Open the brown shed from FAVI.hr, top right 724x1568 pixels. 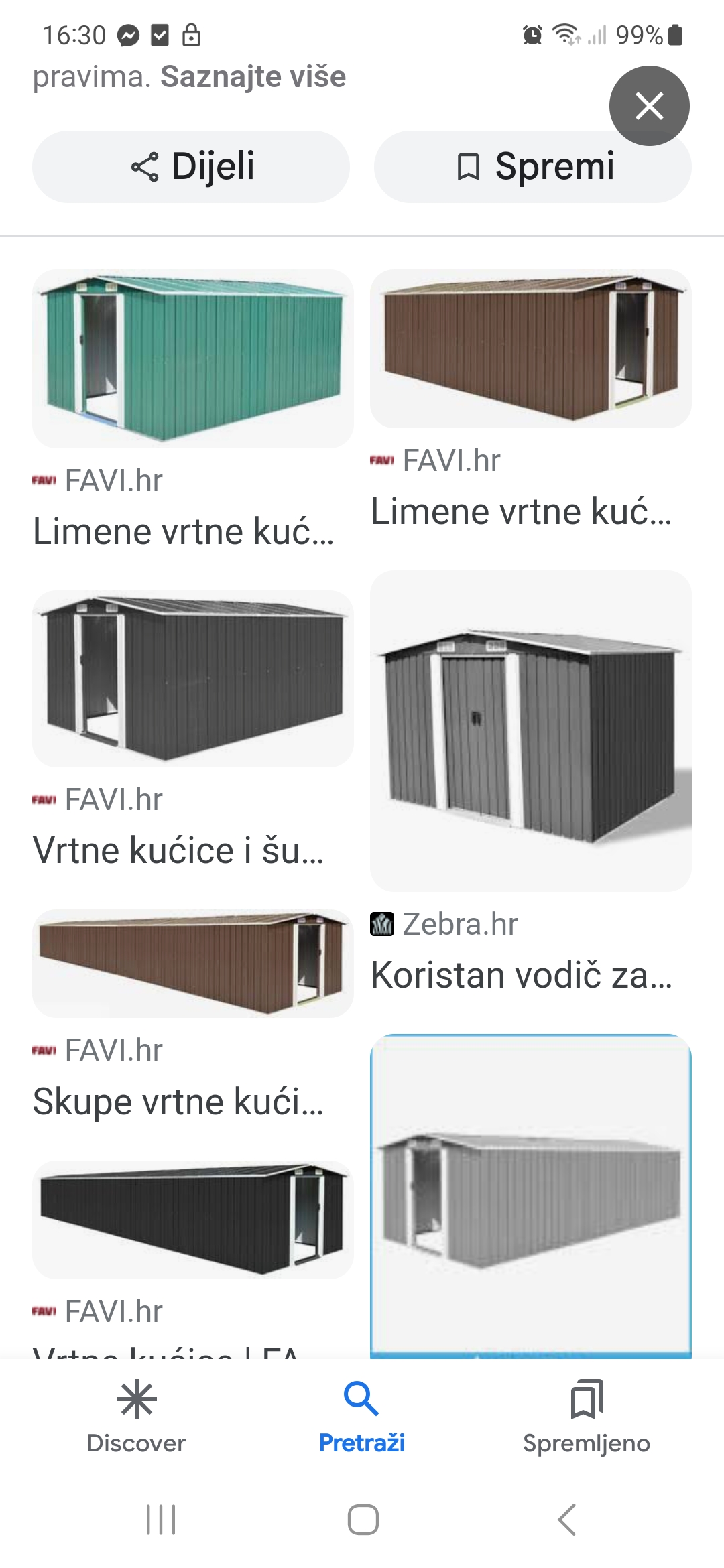pyautogui.click(x=530, y=349)
